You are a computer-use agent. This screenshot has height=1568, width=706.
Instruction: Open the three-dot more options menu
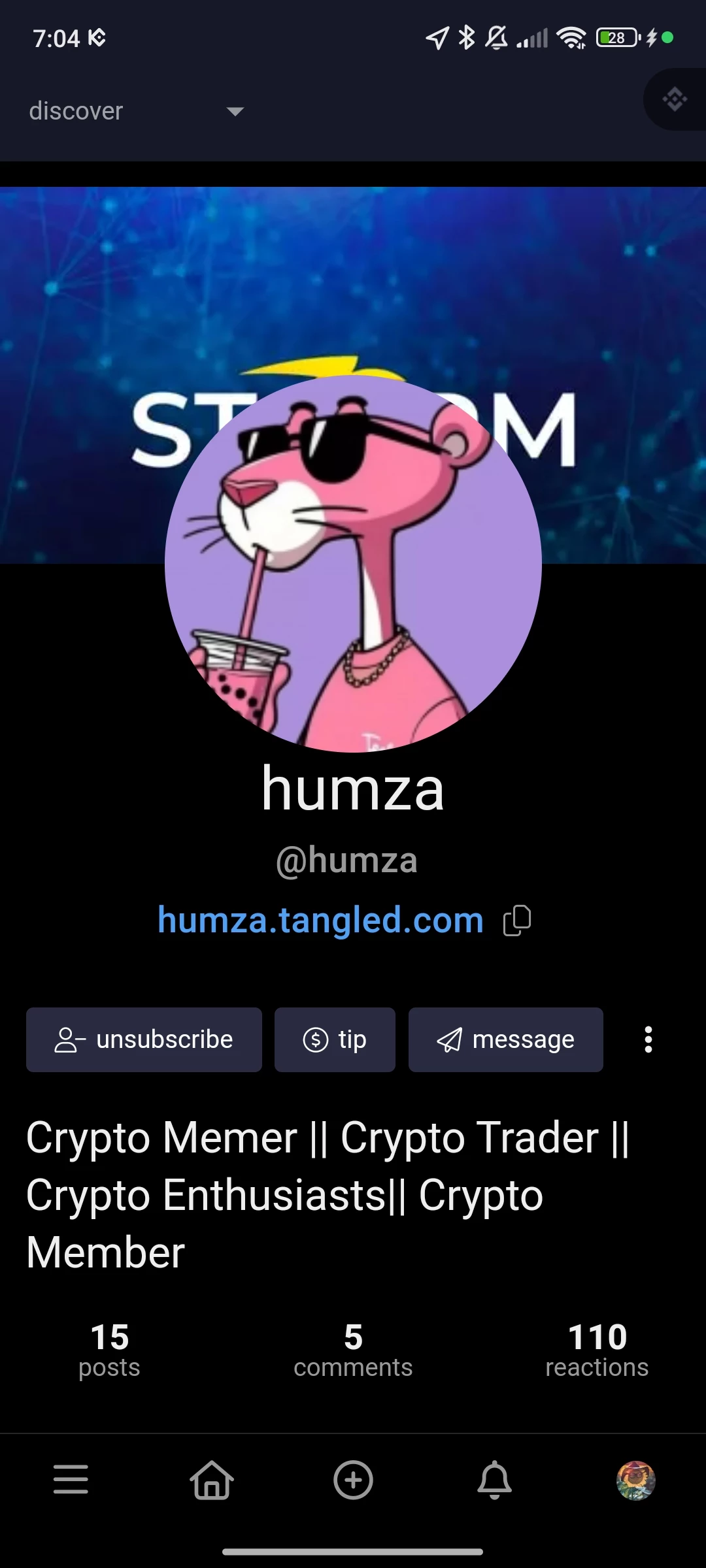point(648,1039)
